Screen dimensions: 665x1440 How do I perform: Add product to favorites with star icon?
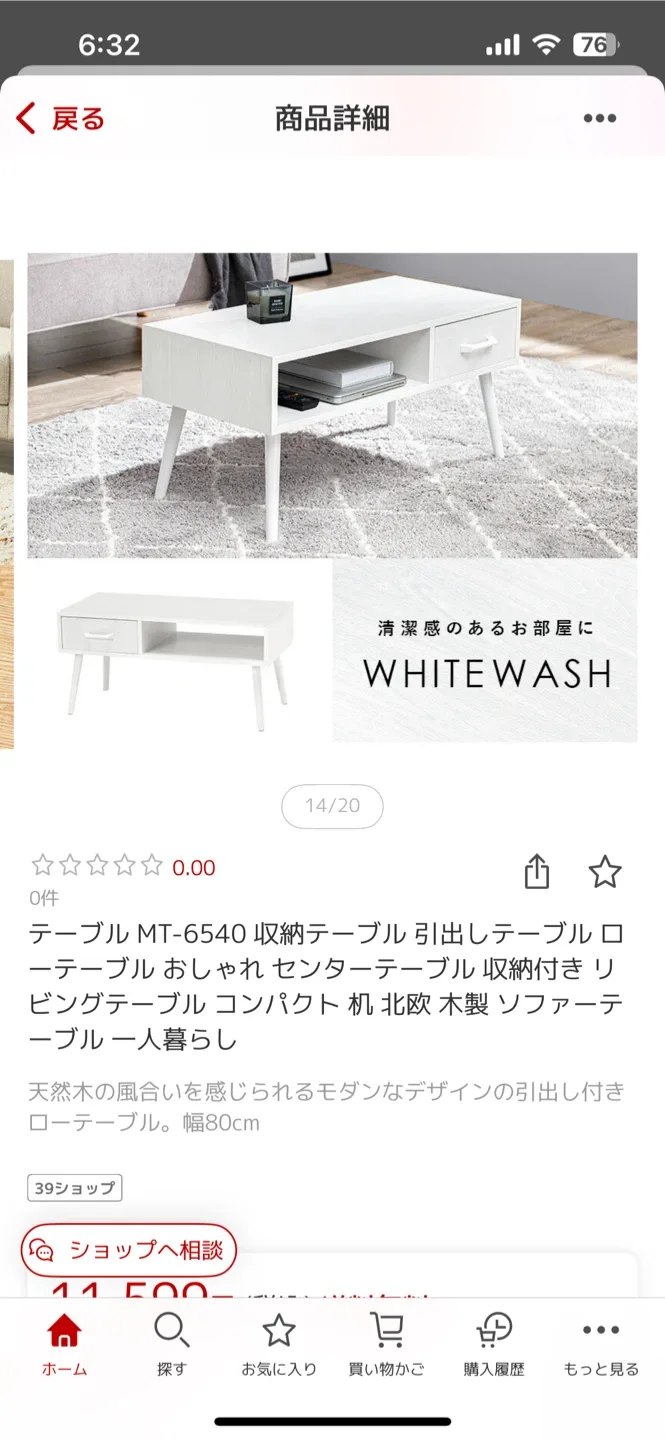point(604,872)
